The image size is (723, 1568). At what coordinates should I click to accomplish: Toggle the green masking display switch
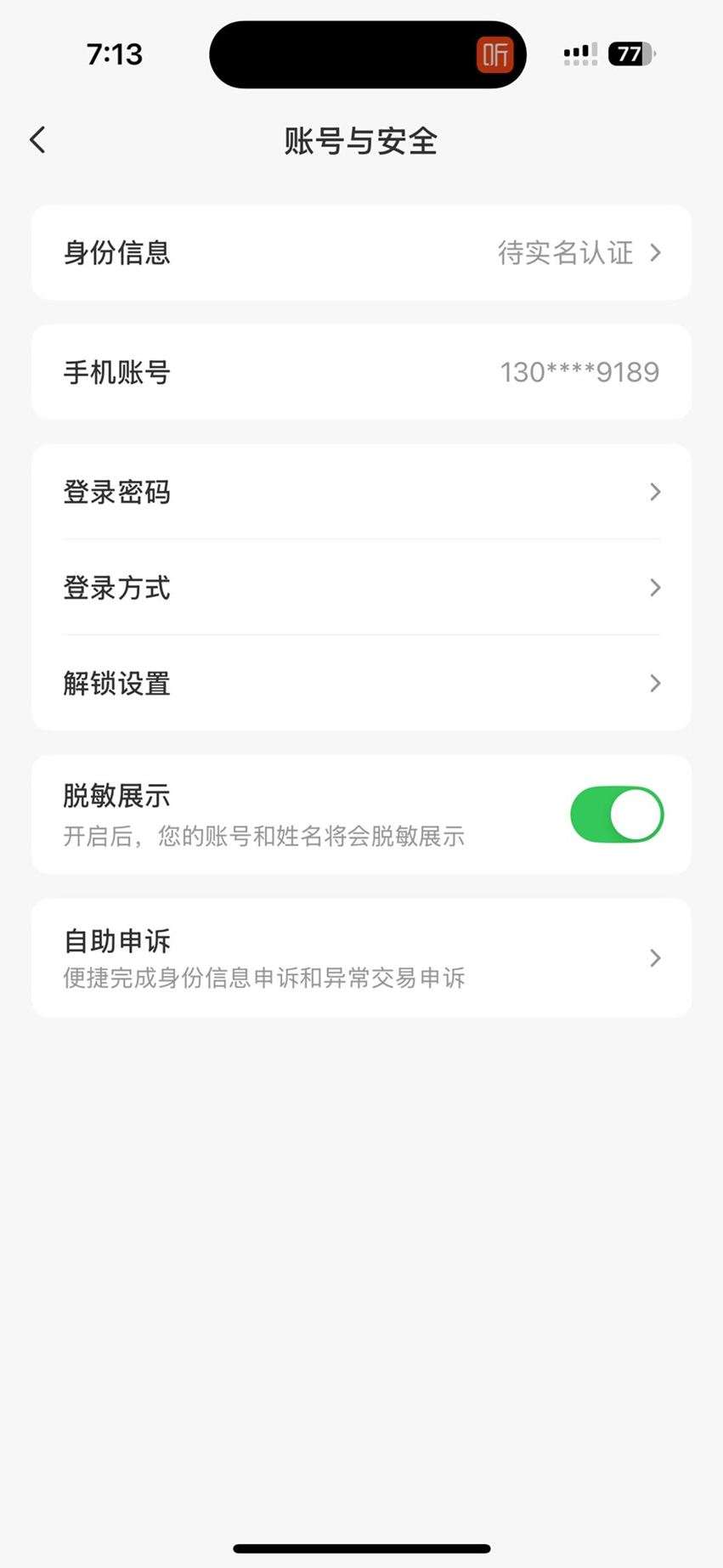(616, 814)
